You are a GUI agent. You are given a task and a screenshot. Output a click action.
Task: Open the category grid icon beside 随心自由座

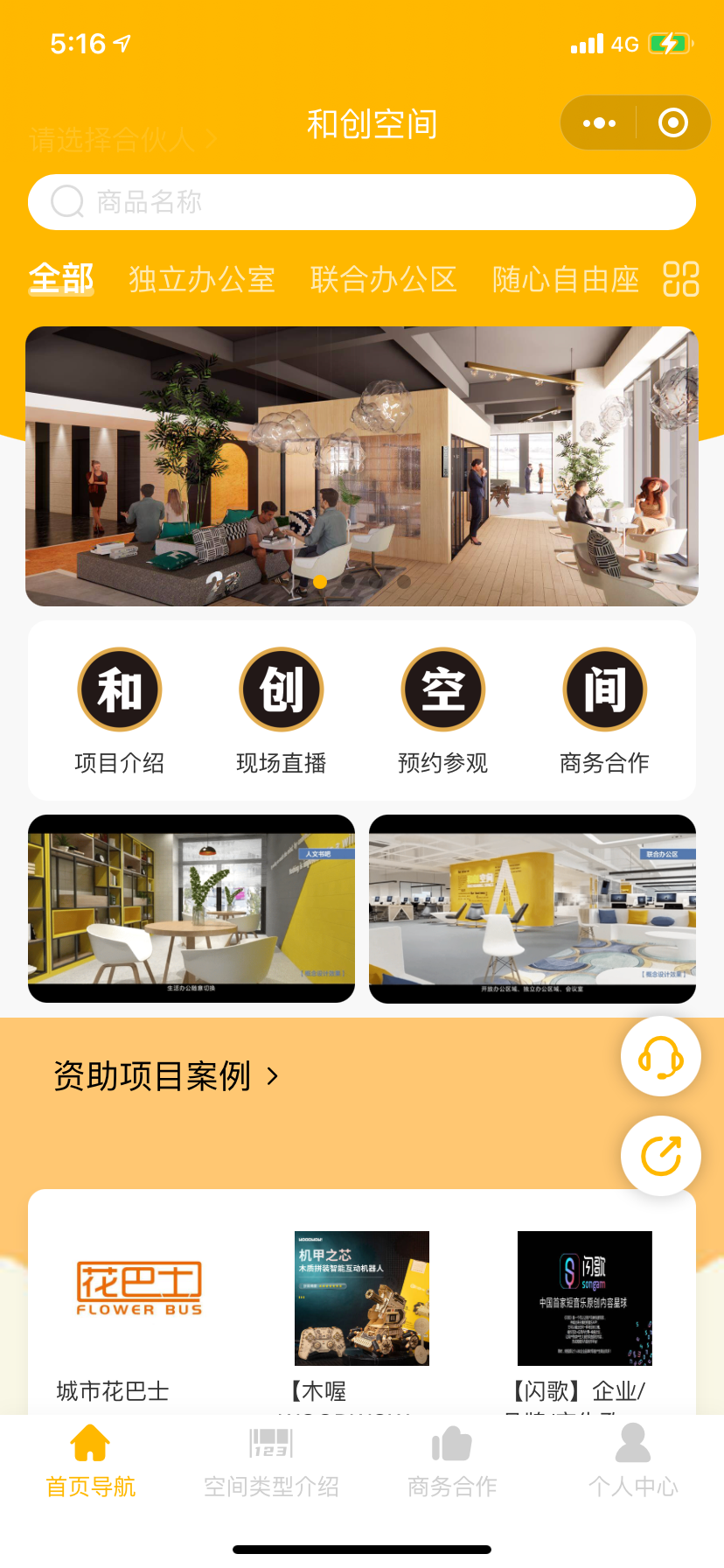[681, 280]
